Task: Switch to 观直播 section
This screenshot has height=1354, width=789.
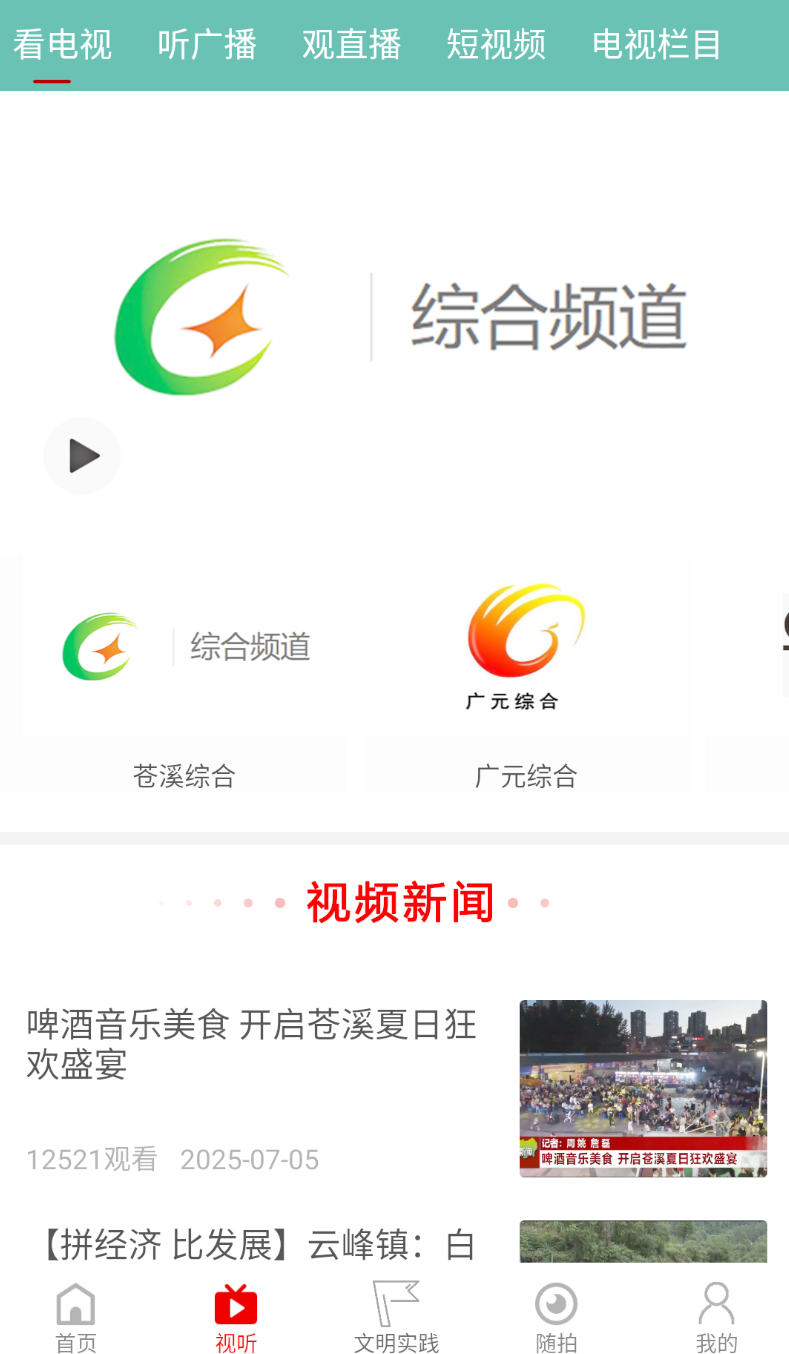Action: pyautogui.click(x=351, y=44)
